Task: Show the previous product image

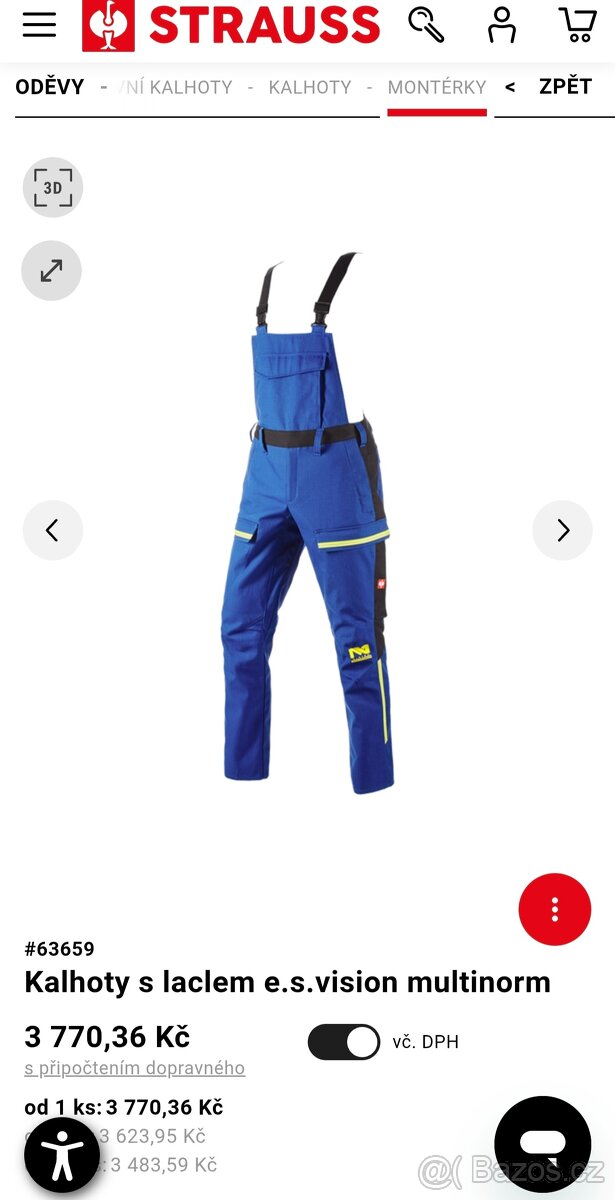Action: pyautogui.click(x=52, y=530)
